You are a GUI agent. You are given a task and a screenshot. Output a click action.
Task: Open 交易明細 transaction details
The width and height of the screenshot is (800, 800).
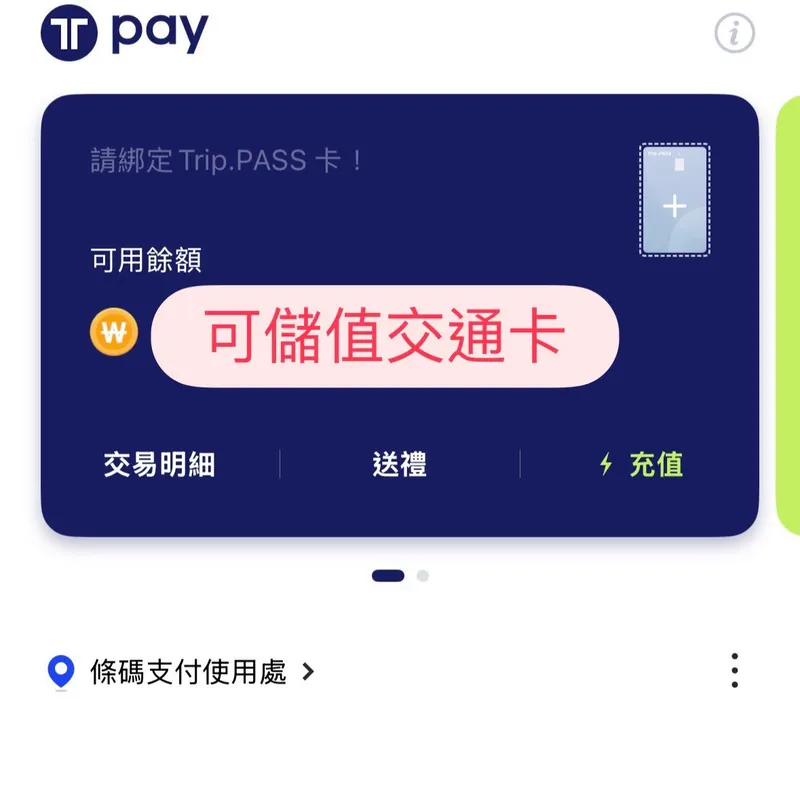pos(159,464)
